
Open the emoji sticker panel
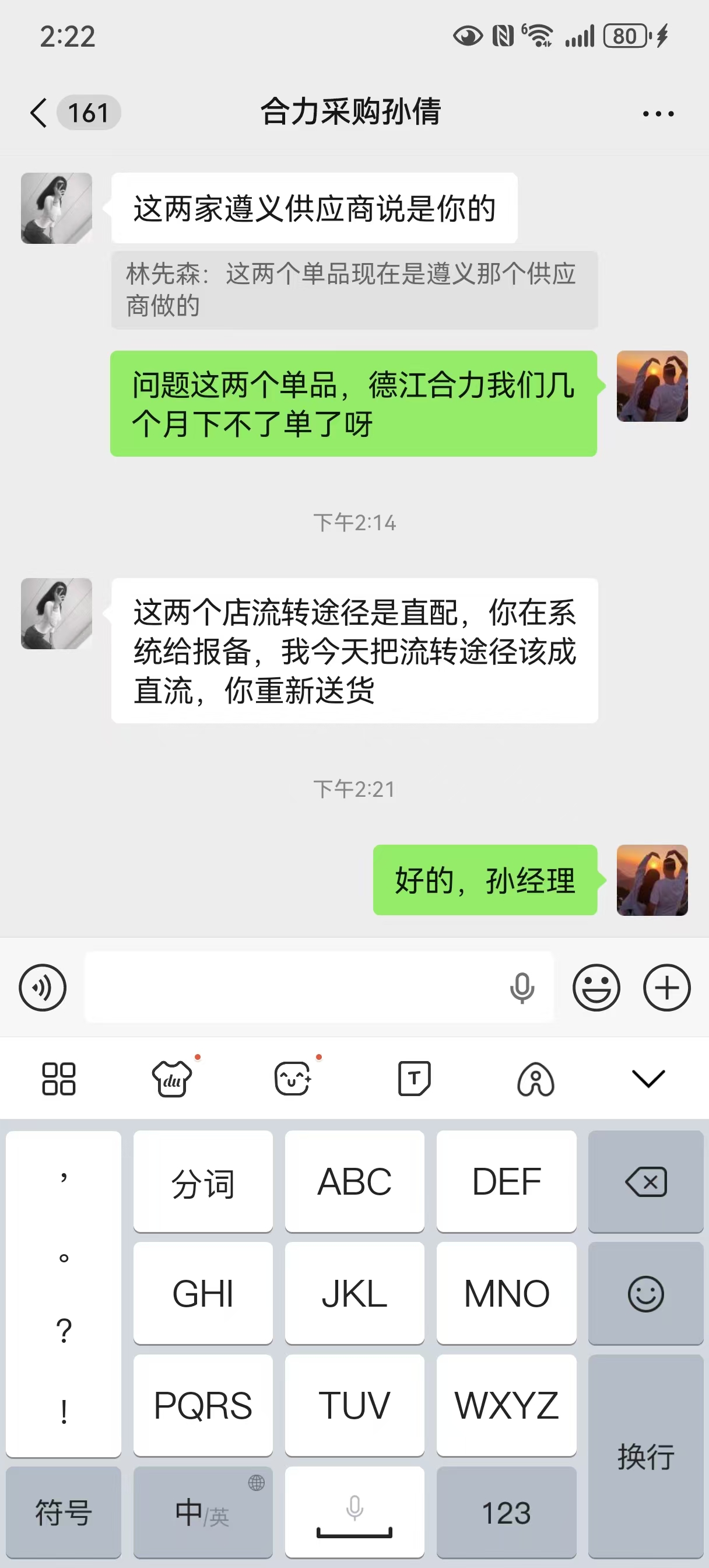[x=596, y=986]
